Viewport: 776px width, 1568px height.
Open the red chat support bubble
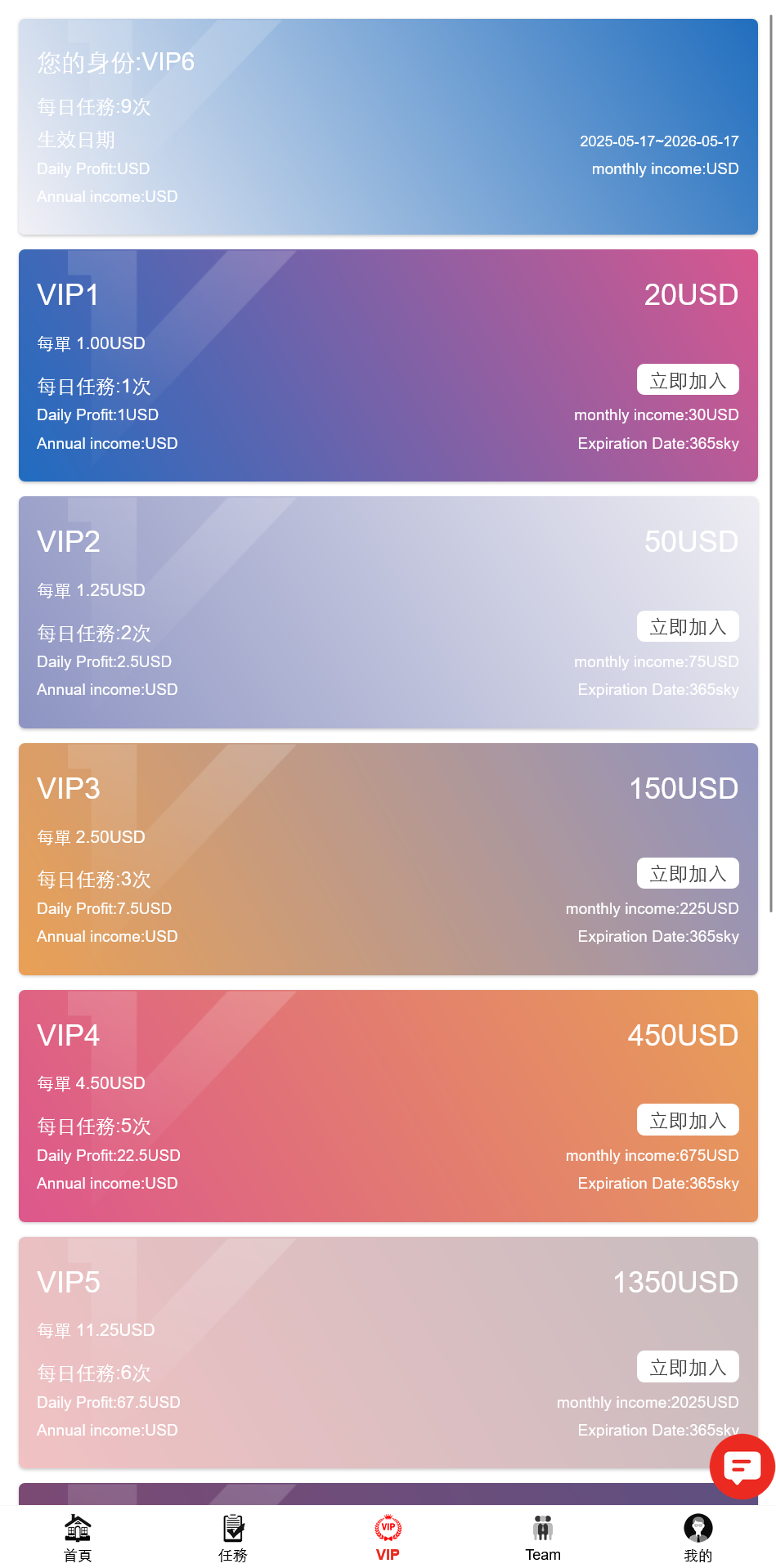point(742,1467)
